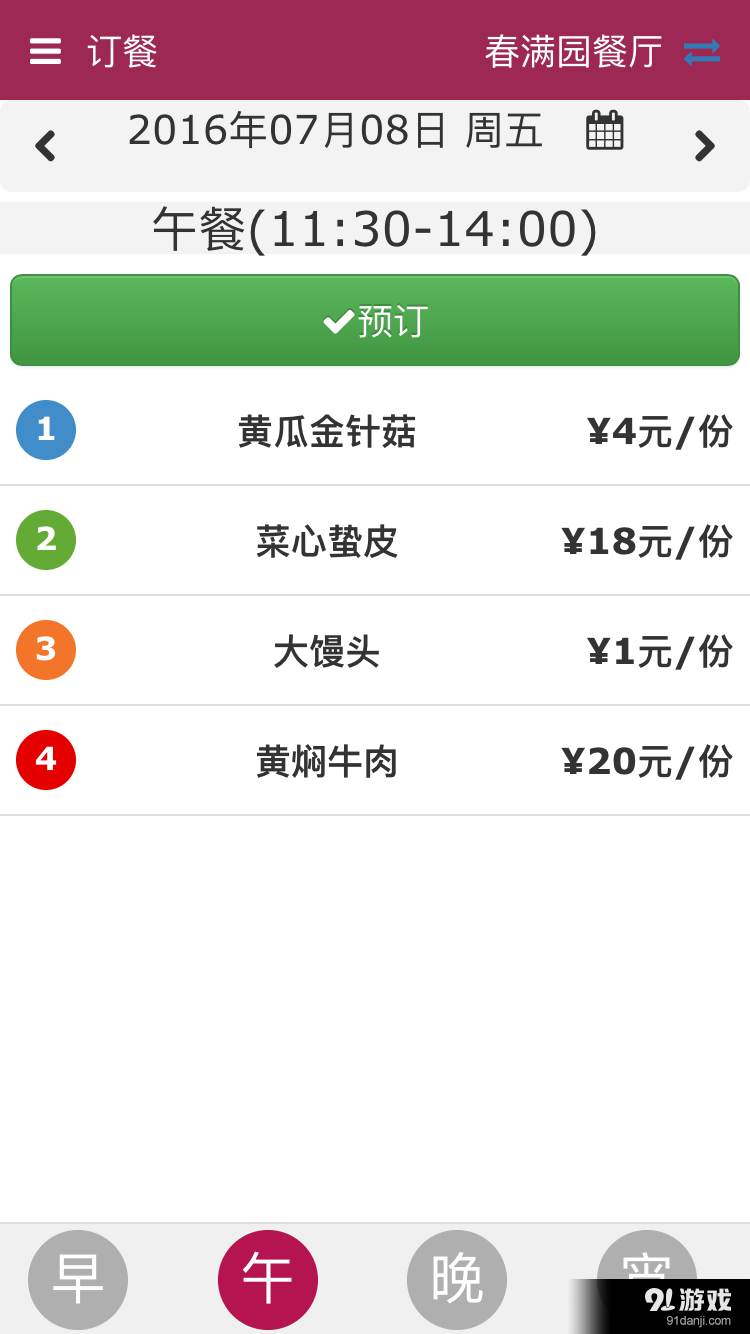
Task: Click the 春满园餐厅 restaurant name
Action: click(x=575, y=50)
